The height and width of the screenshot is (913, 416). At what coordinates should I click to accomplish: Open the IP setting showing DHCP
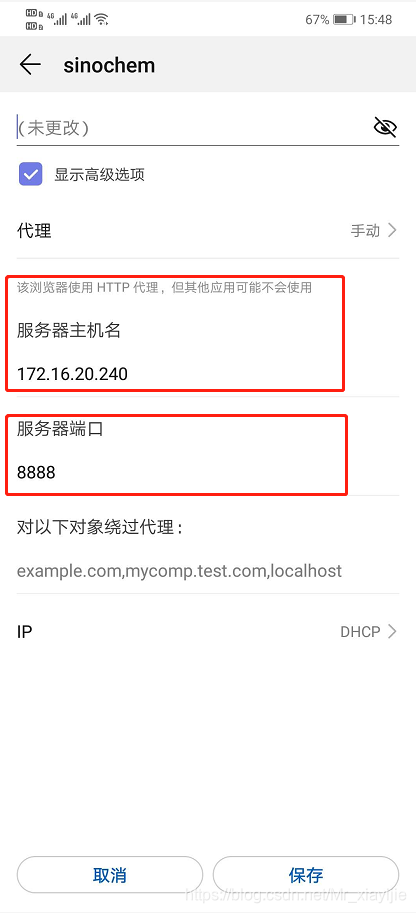click(208, 632)
